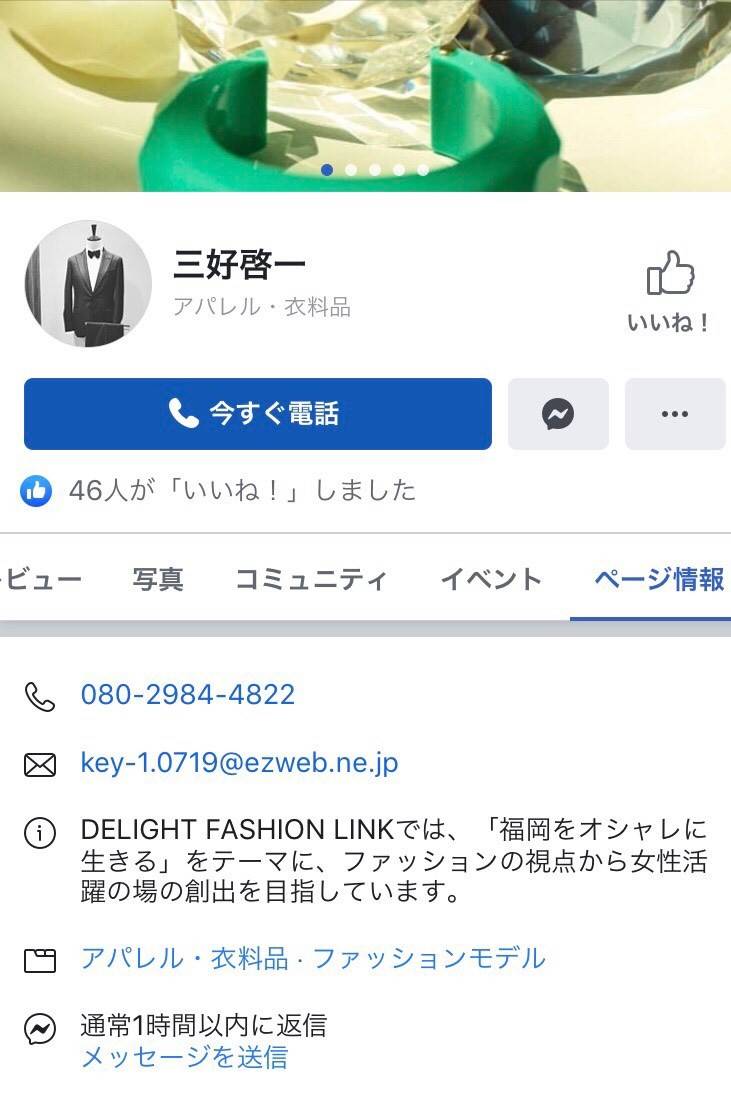Viewport: 731px width, 1096px height.
Task: View the 46人 likes list
Action: [x=242, y=491]
